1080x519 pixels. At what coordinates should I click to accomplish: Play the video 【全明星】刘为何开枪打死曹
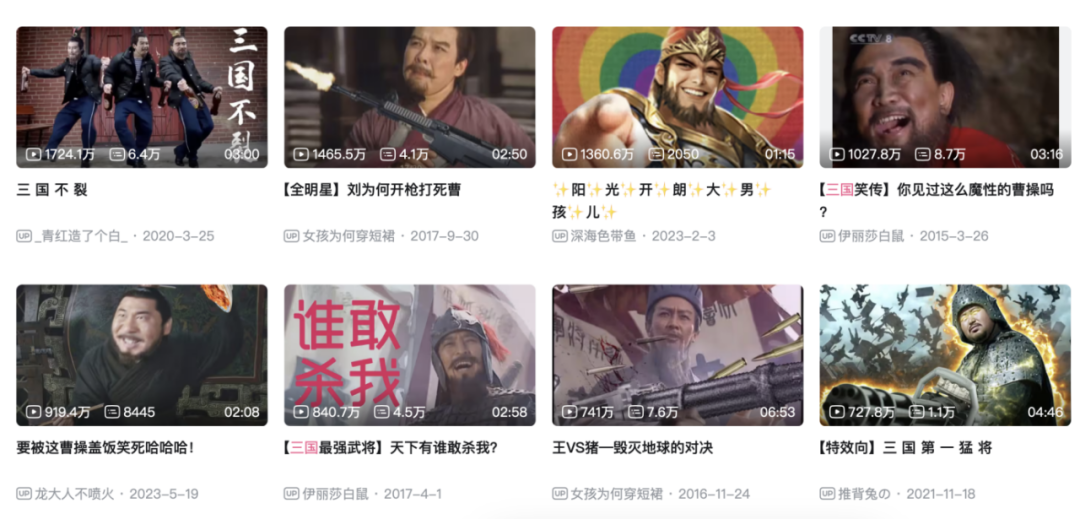click(409, 97)
